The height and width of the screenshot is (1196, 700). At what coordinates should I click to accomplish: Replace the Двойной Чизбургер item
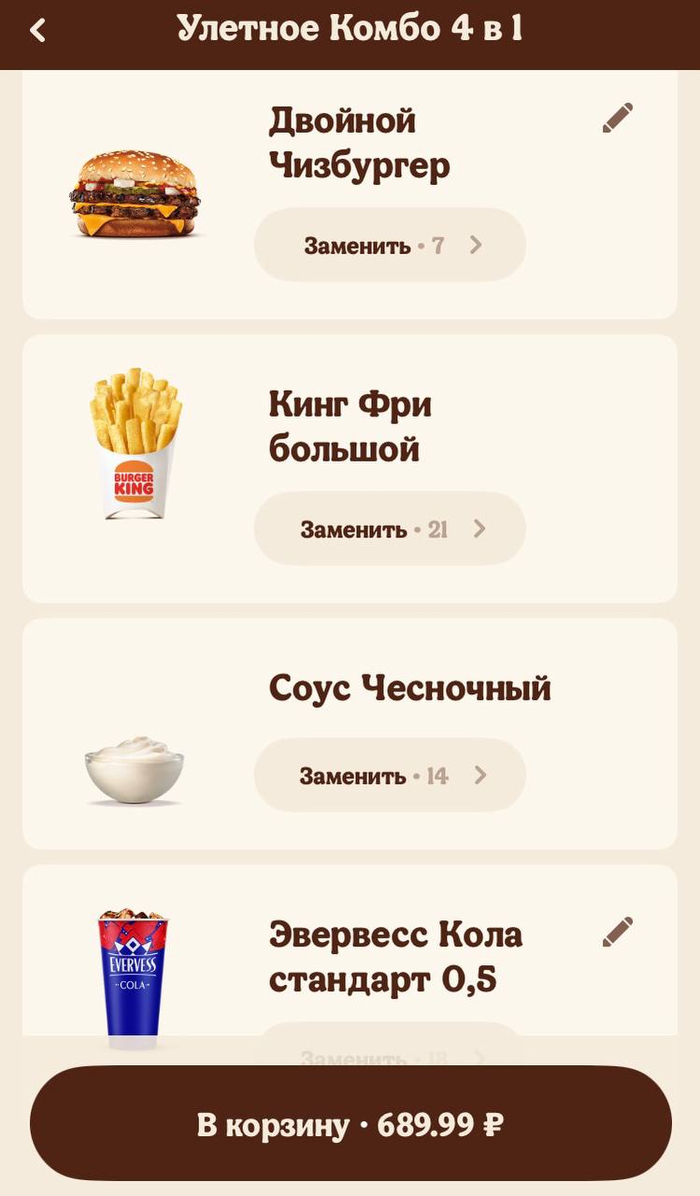[390, 245]
